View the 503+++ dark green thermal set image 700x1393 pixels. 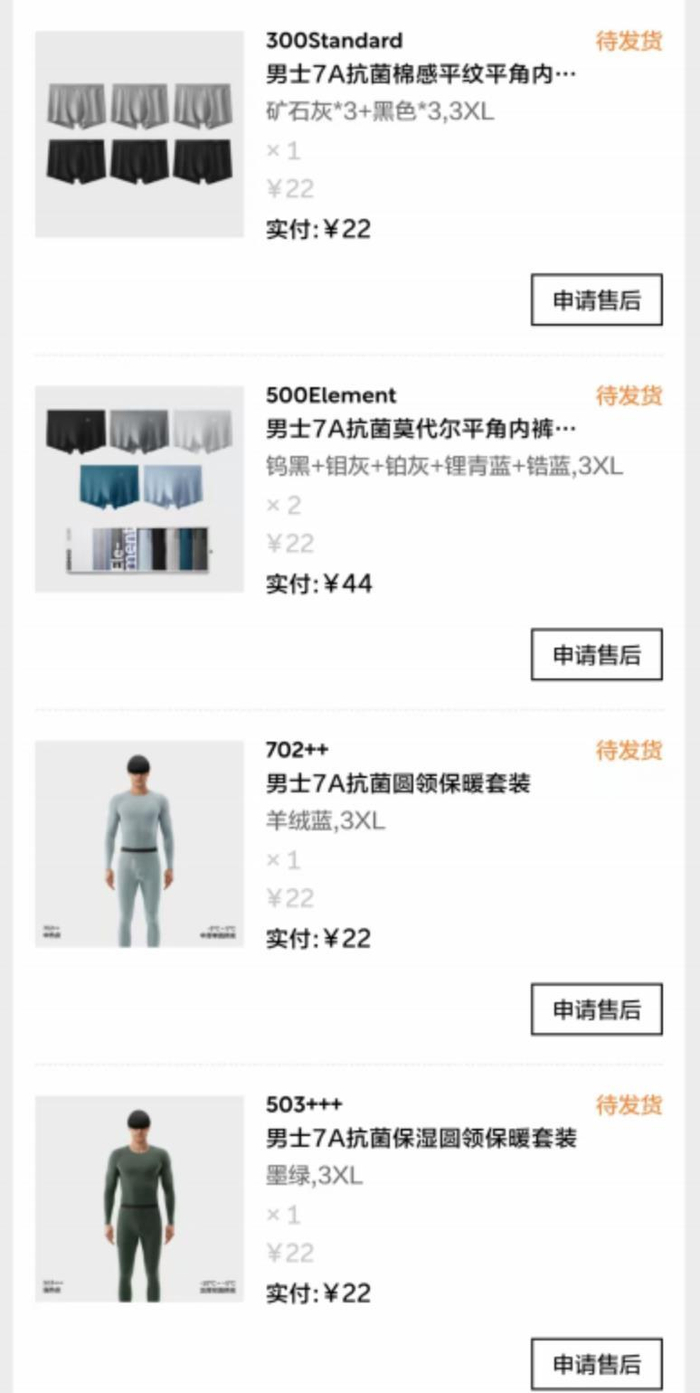(139, 1199)
